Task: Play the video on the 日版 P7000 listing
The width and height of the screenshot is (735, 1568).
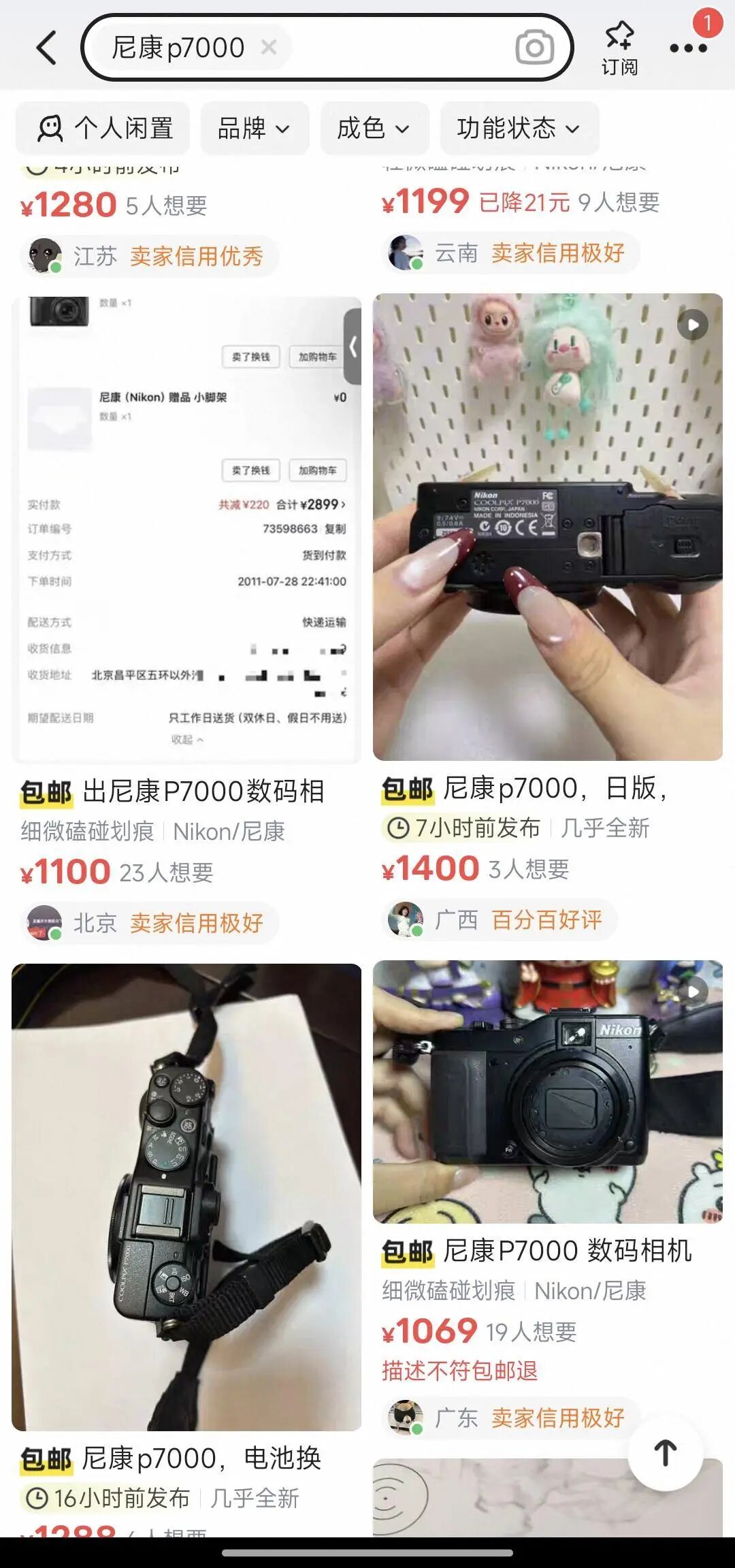Action: (693, 325)
